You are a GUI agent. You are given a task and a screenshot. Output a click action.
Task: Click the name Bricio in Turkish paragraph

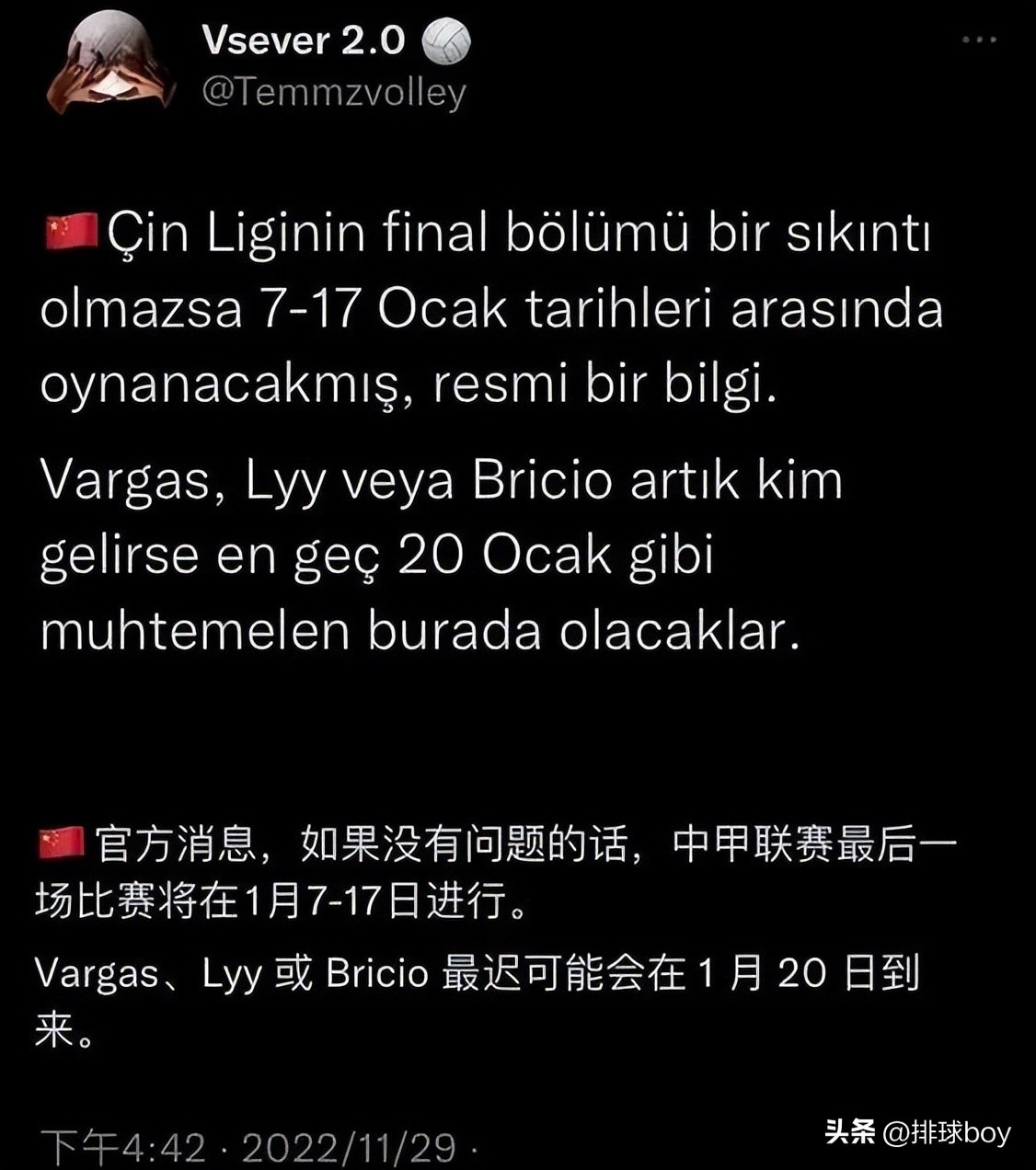[545, 477]
